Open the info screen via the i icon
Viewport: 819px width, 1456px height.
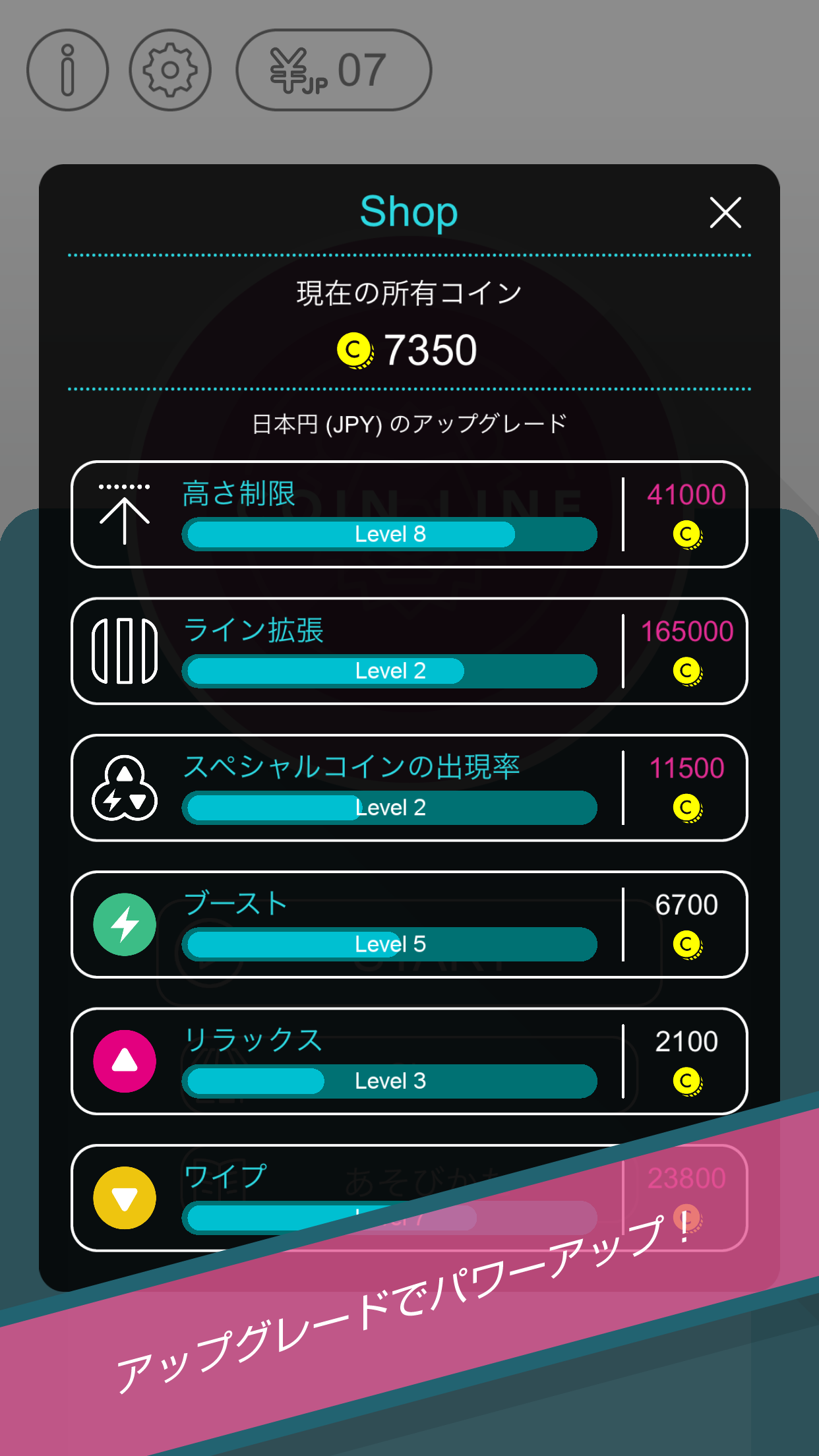[x=68, y=70]
